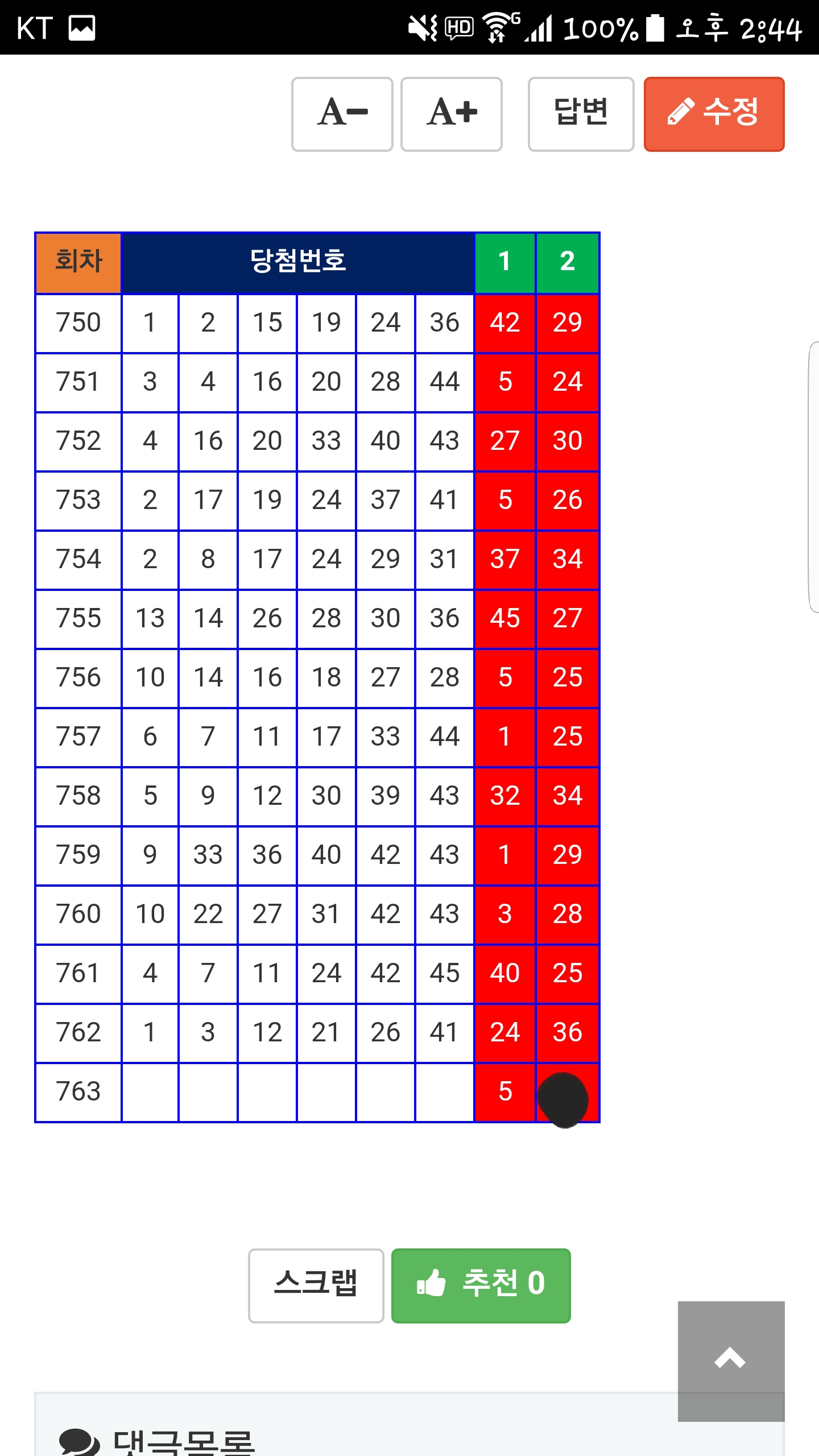This screenshot has width=819, height=1456.
Task: Tap the 답변 reply button
Action: tap(581, 114)
